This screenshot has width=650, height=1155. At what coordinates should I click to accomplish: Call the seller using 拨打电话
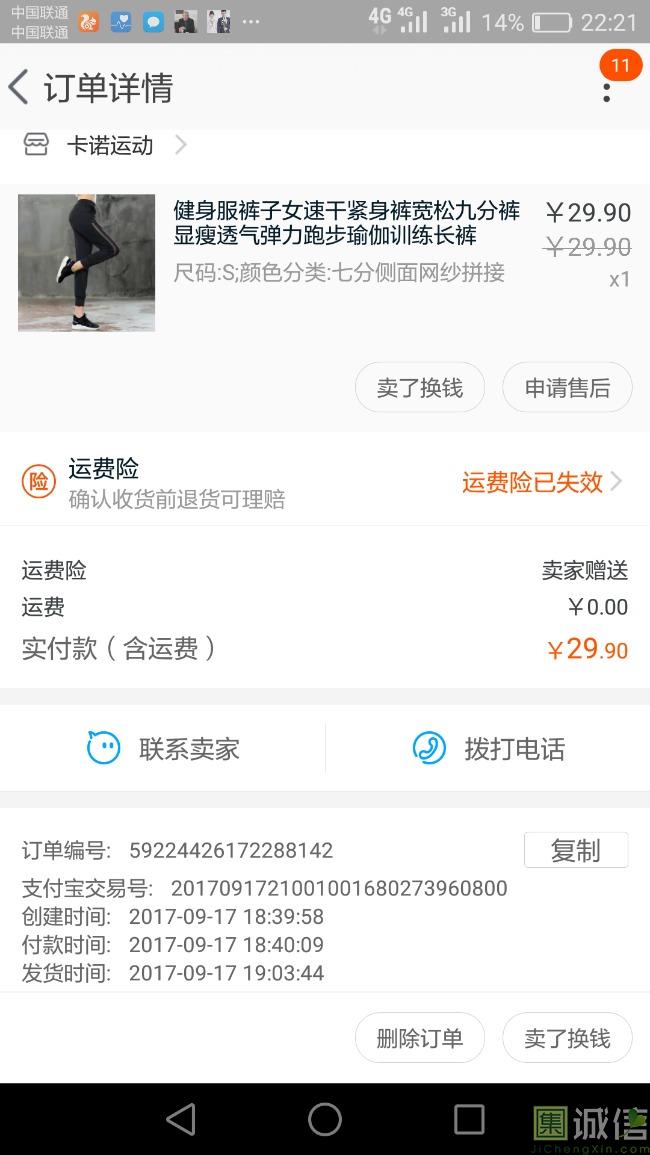click(489, 748)
